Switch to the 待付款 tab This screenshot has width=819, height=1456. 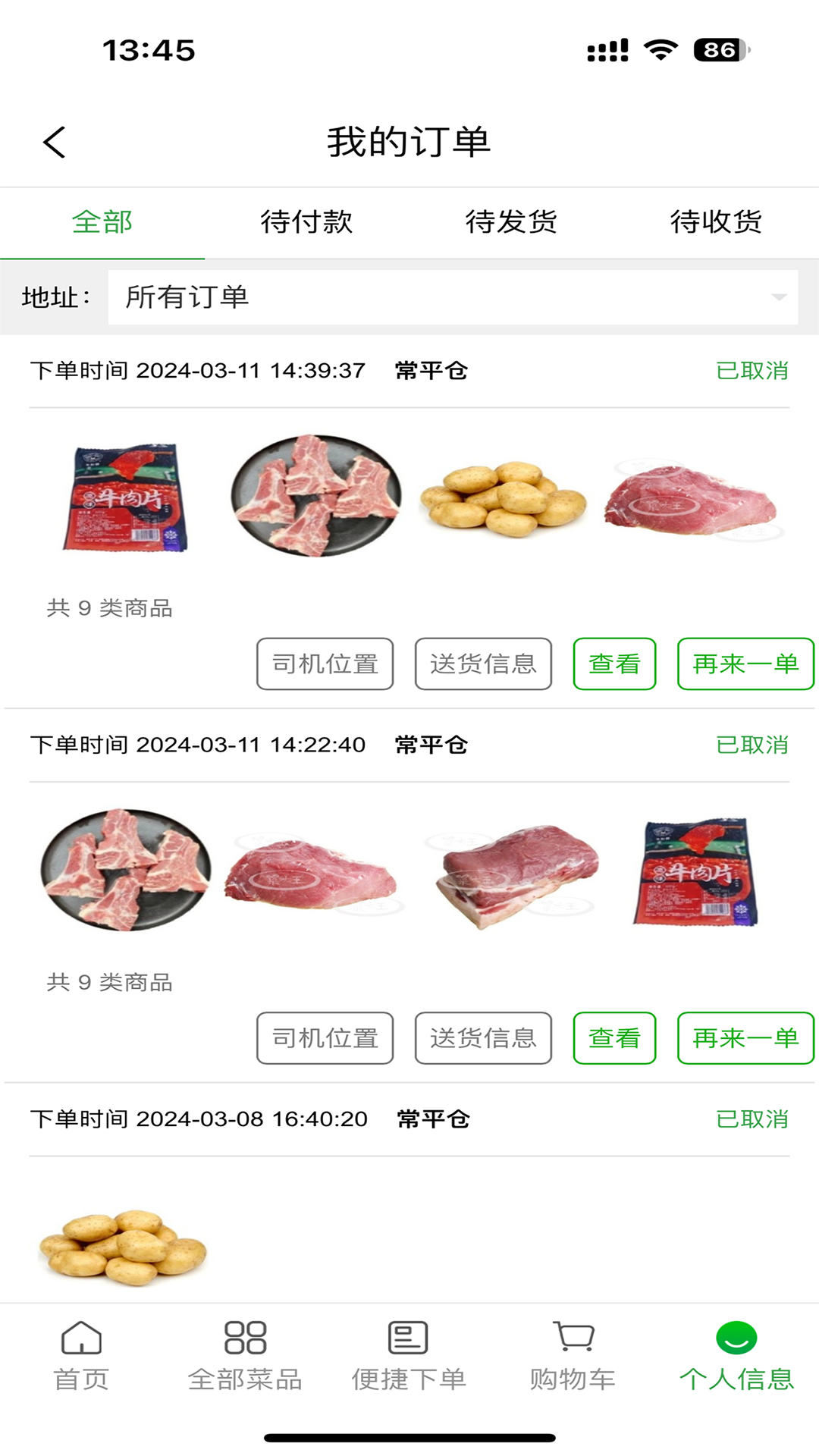point(307,222)
